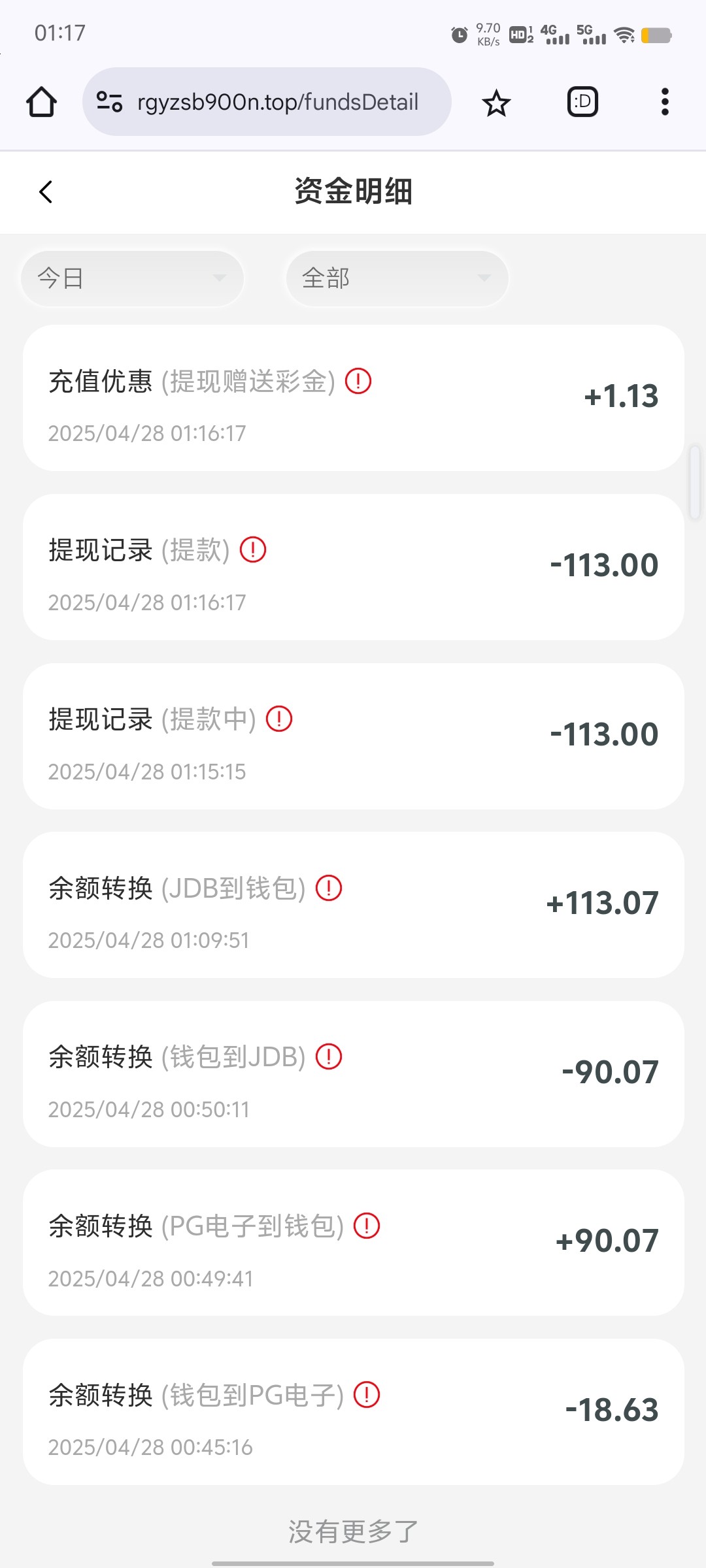Tap the info icon beside 钱包到JDB transfer
The image size is (706, 1568).
point(329,1056)
